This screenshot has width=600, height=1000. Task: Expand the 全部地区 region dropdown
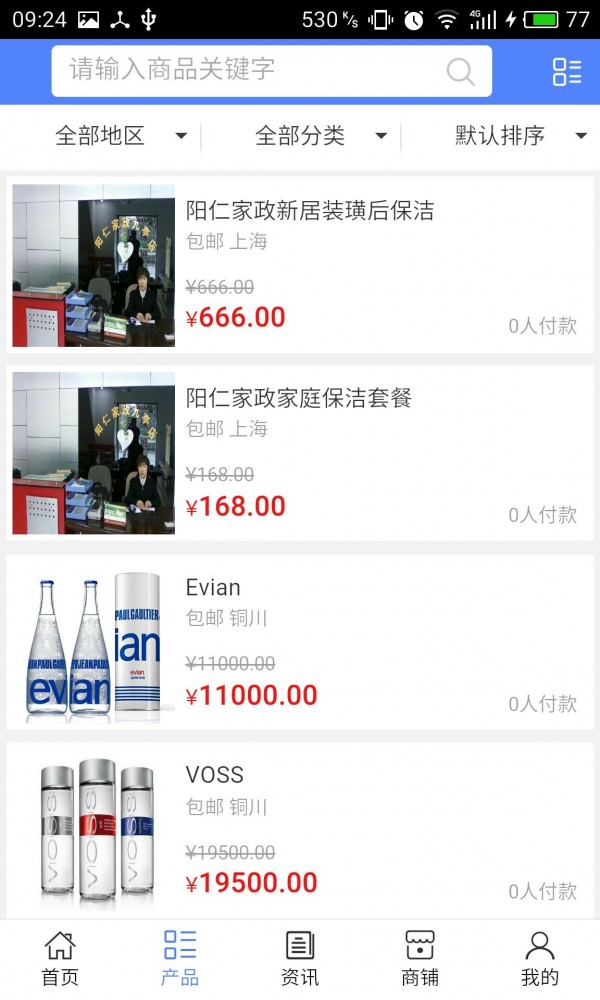(x=120, y=136)
